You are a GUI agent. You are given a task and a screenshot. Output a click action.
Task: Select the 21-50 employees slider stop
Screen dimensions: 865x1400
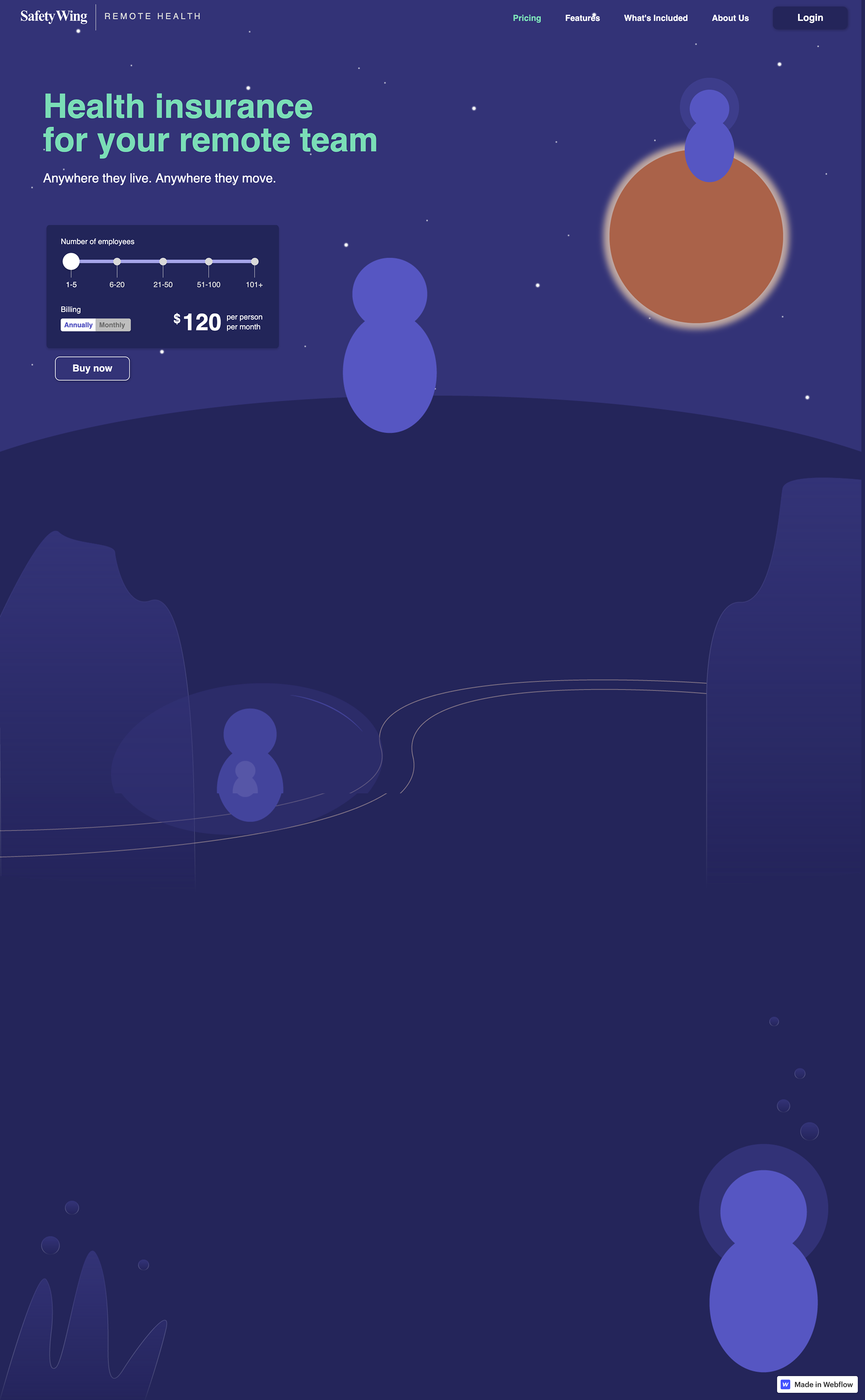pos(163,261)
